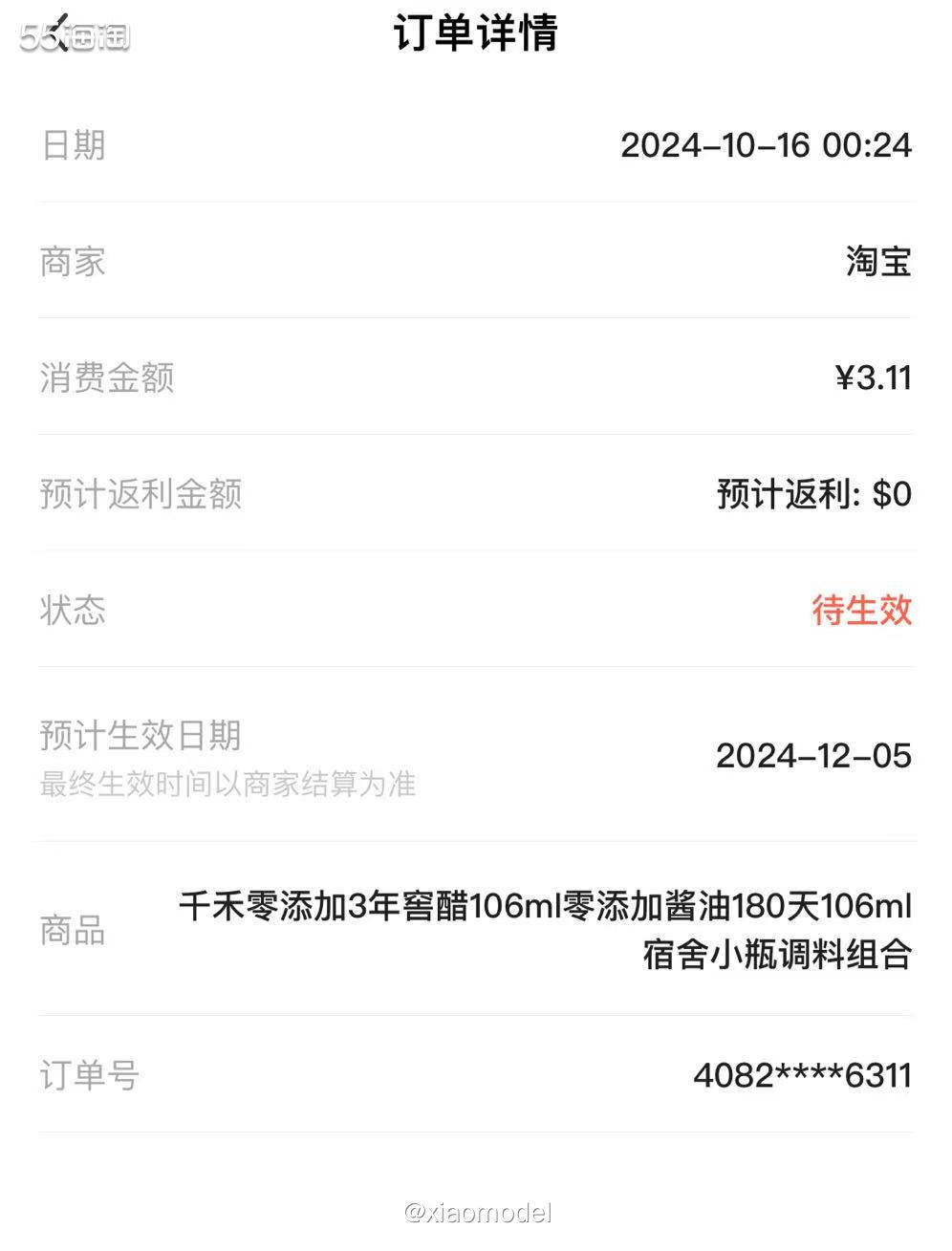
Task: Tap the 商家 merchant label icon row
Action: (x=72, y=262)
